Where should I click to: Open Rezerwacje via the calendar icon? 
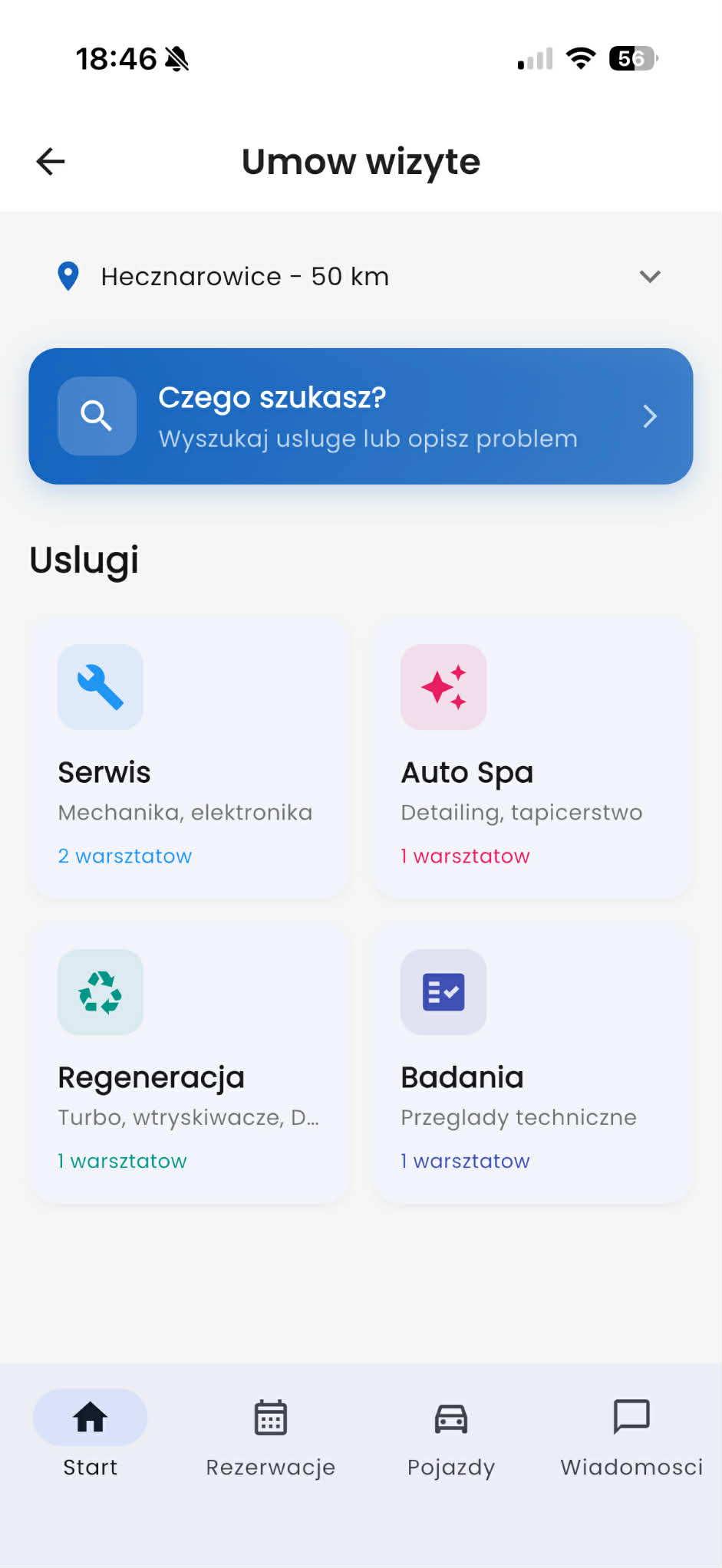pos(270,1417)
